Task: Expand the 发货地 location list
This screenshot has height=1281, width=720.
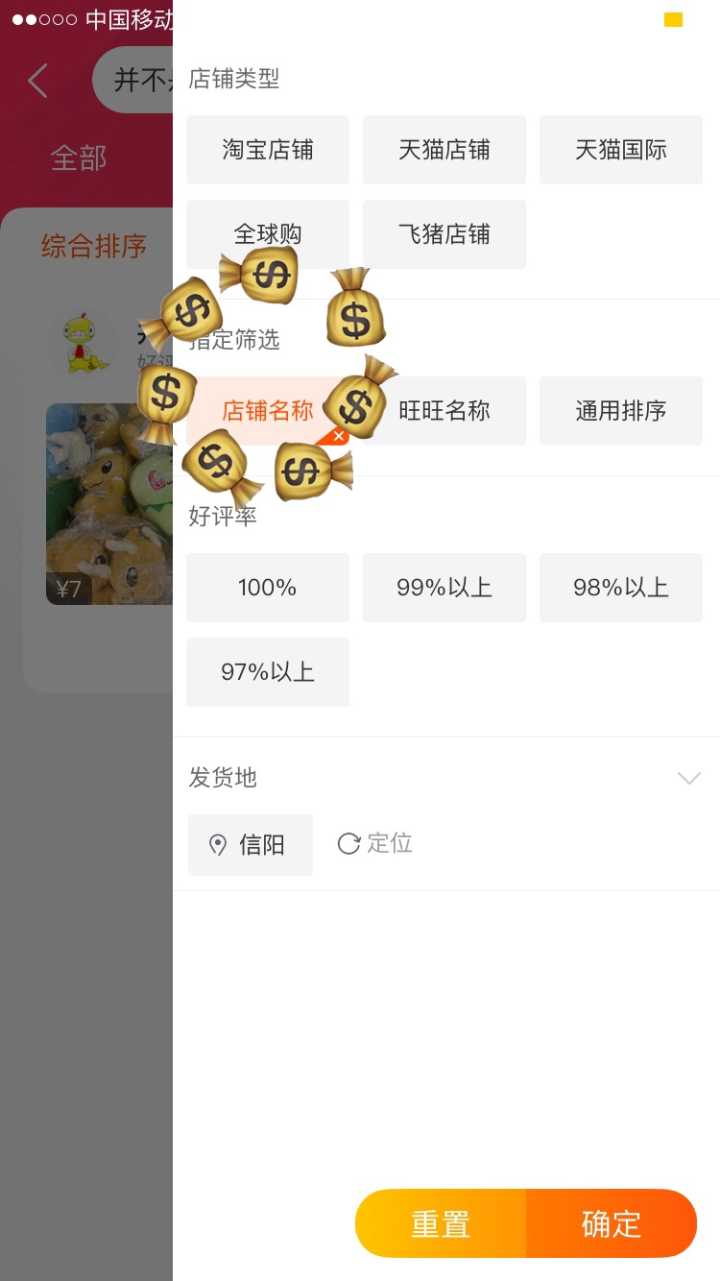Action: tap(688, 778)
